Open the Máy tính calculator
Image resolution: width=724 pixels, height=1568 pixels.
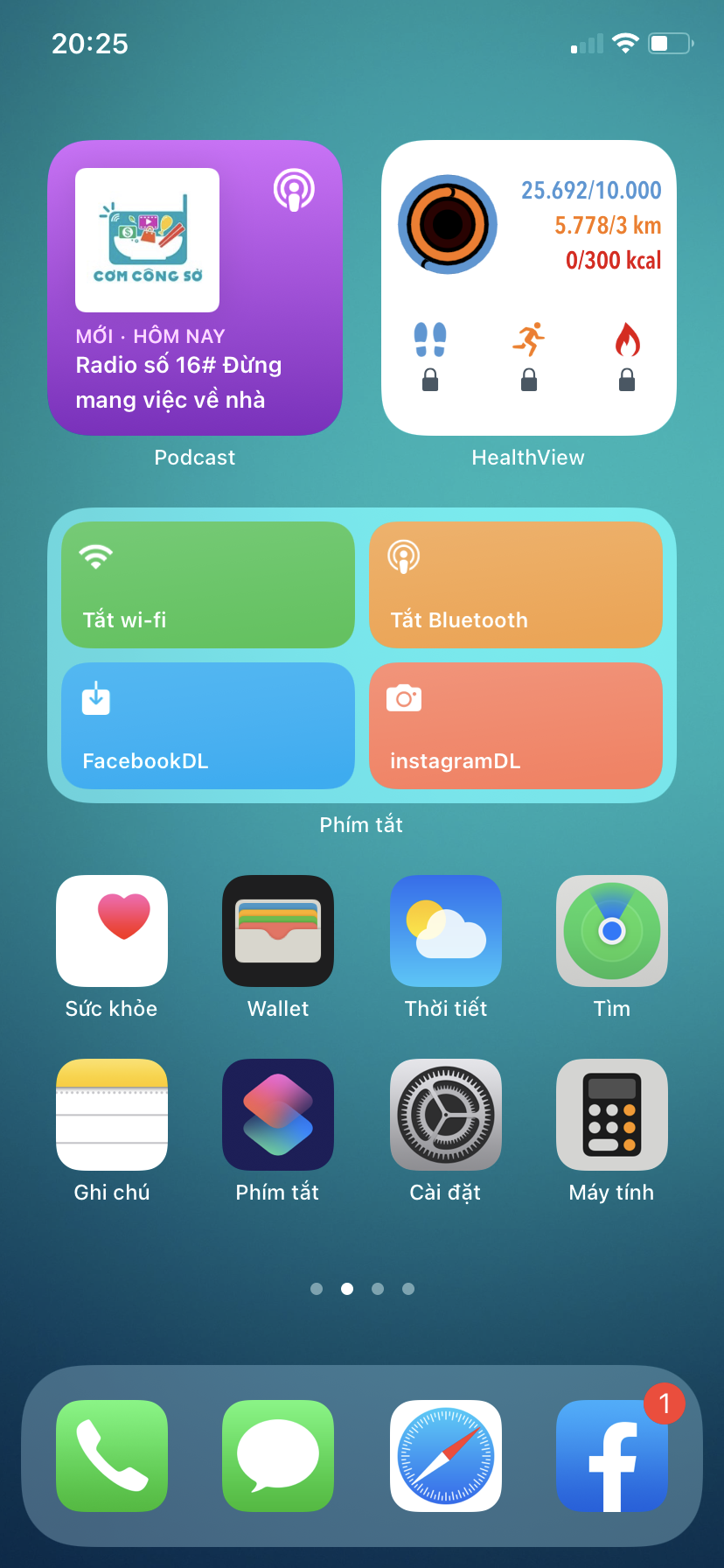pos(612,1115)
